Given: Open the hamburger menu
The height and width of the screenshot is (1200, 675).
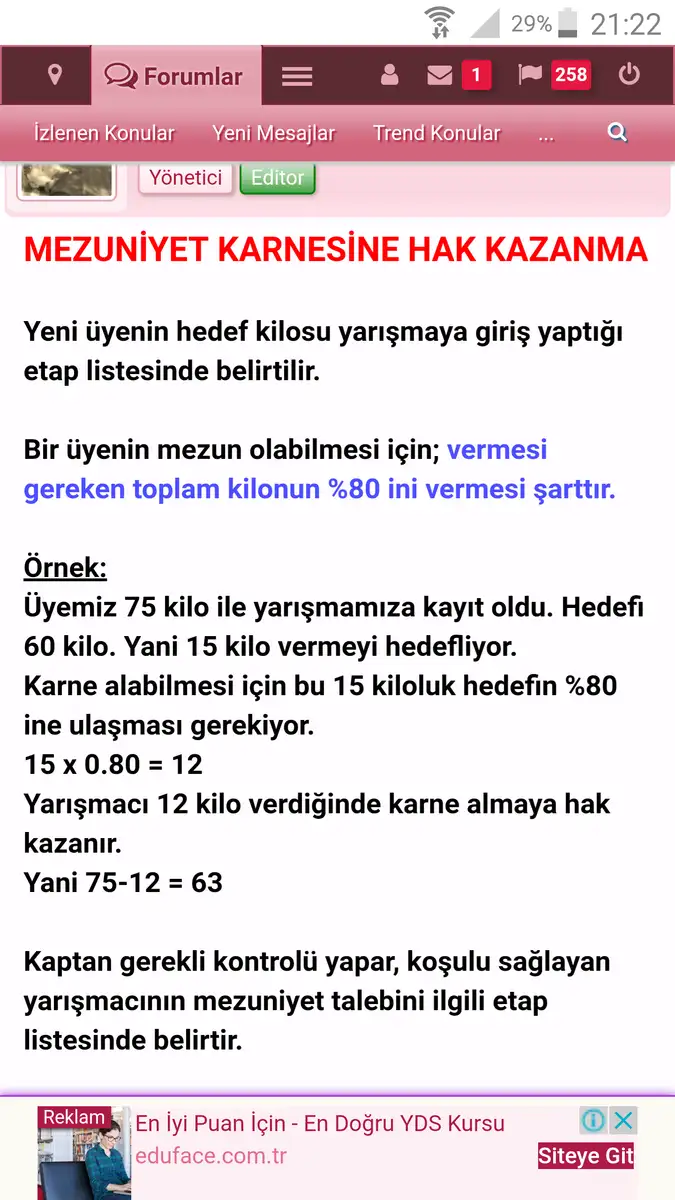Looking at the screenshot, I should (297, 76).
